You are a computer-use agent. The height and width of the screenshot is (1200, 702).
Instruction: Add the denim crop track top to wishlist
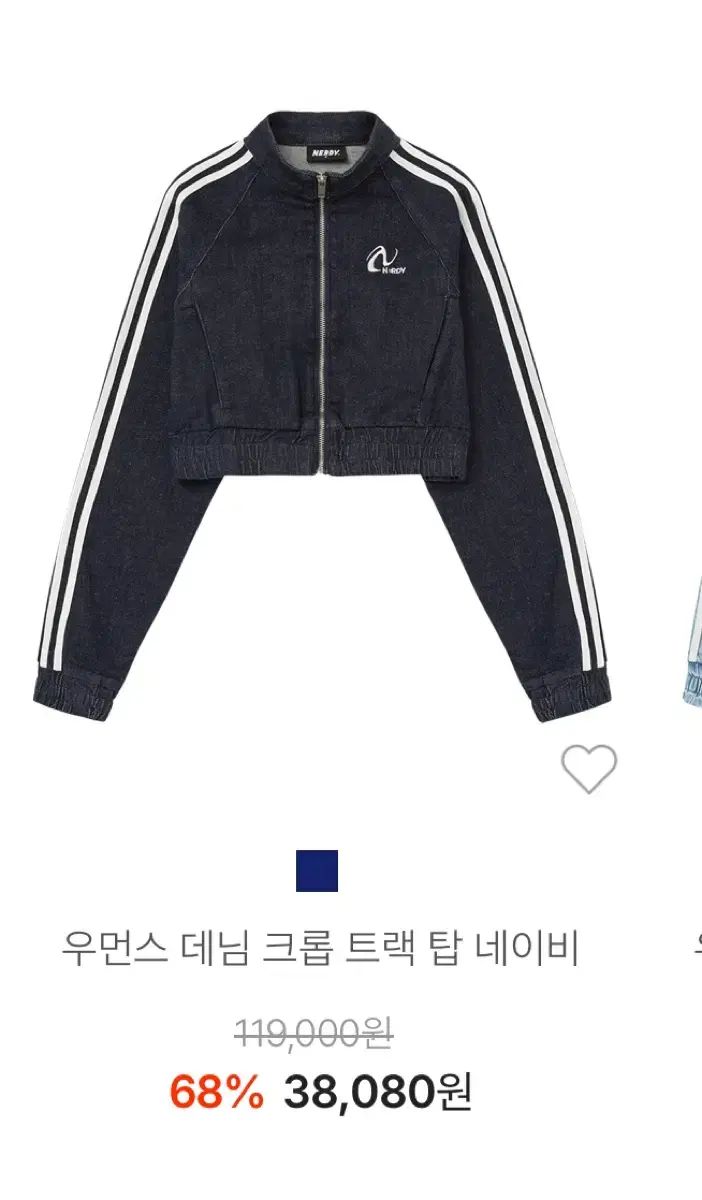point(588,769)
